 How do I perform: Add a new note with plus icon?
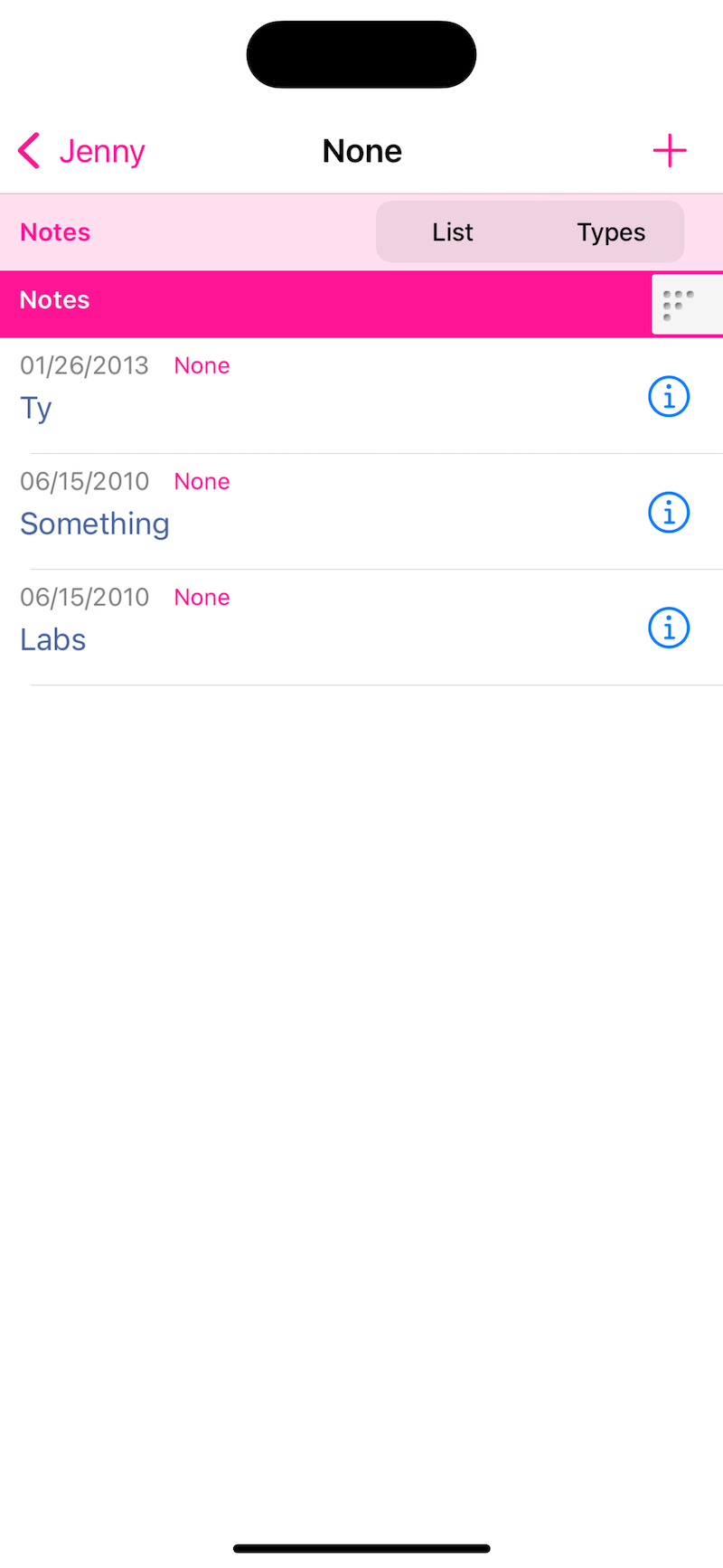click(670, 151)
